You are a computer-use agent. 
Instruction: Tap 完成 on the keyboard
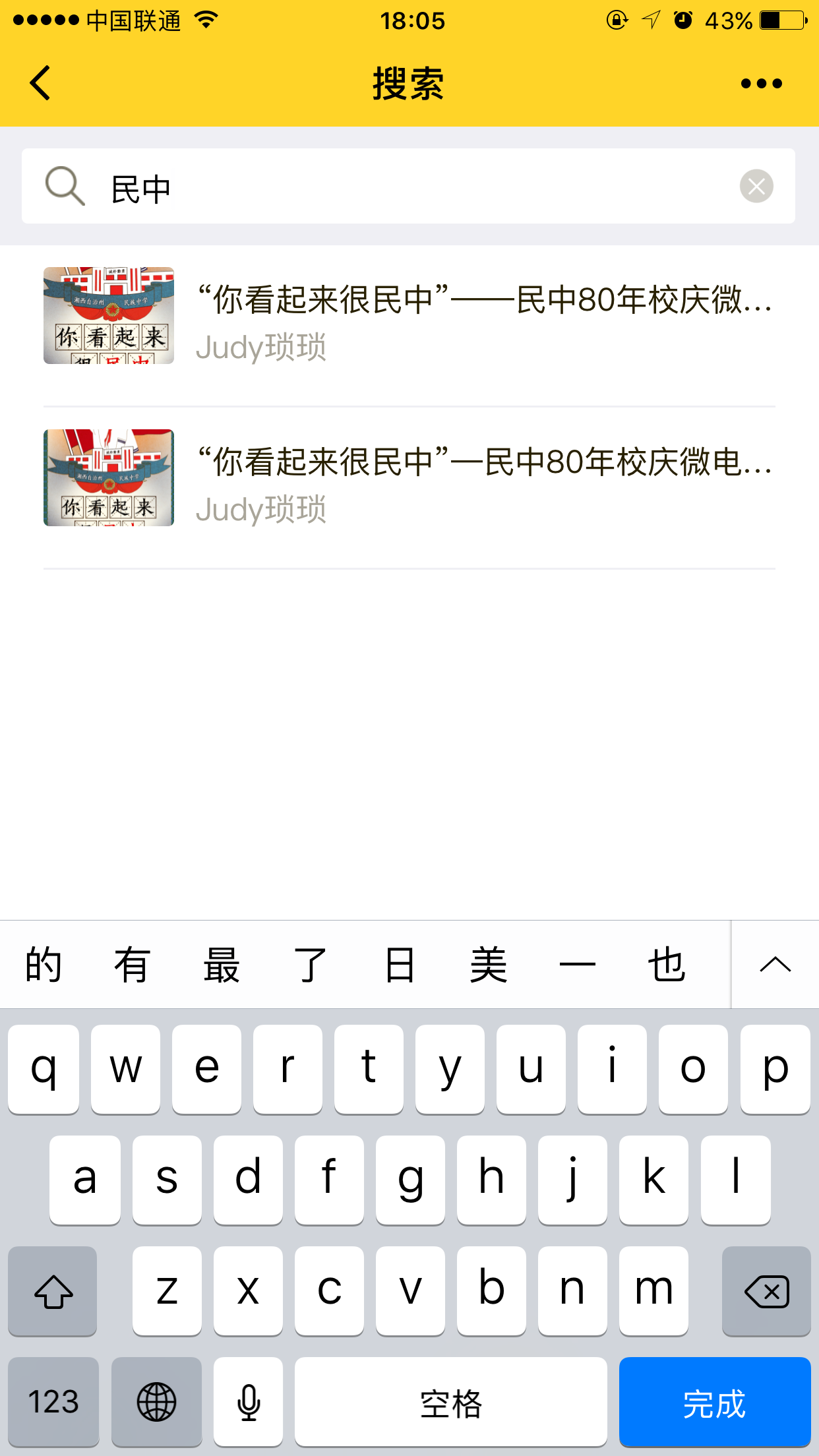[x=714, y=1402]
